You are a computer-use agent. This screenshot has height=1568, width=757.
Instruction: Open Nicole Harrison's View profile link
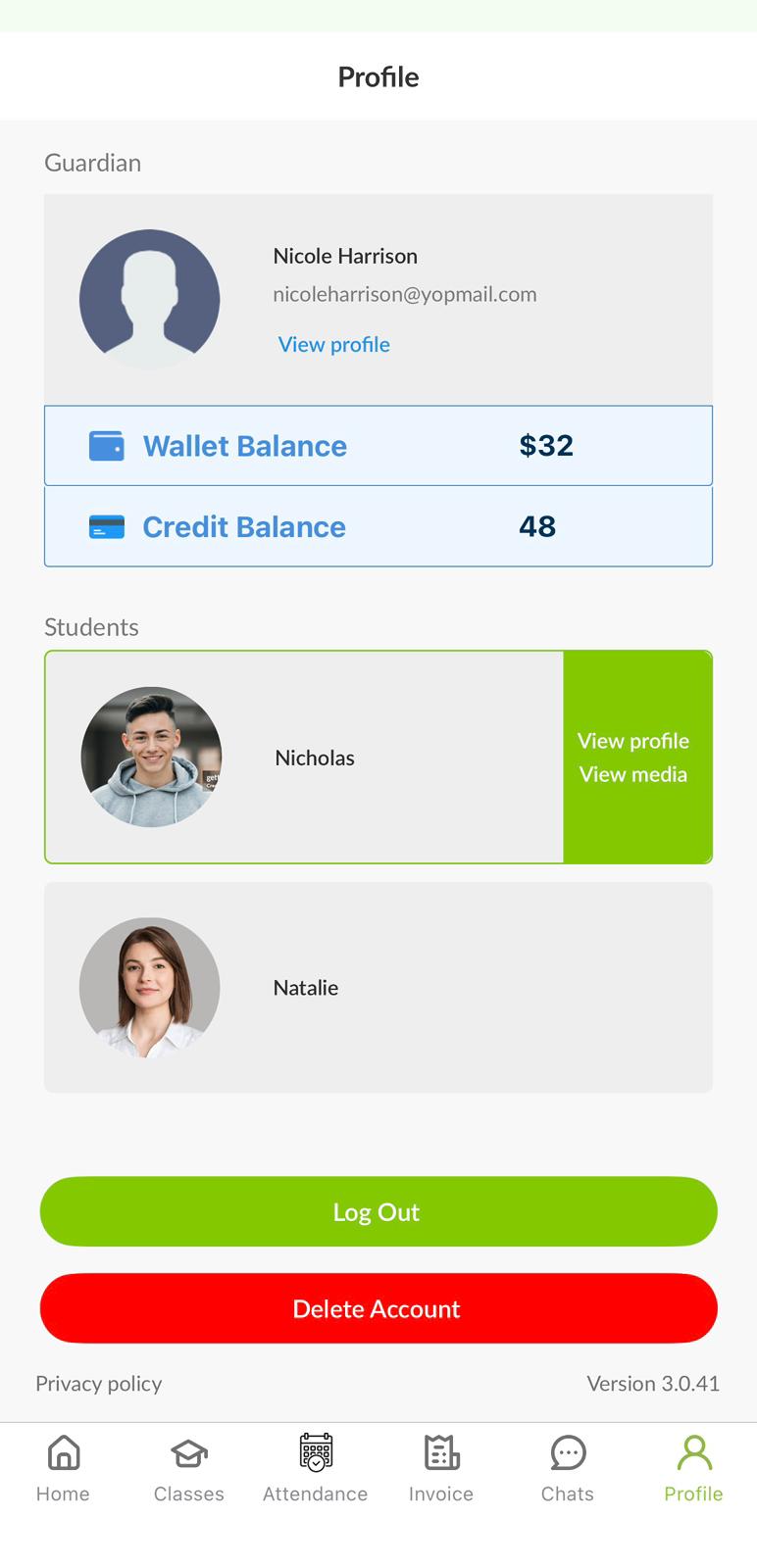click(x=333, y=344)
